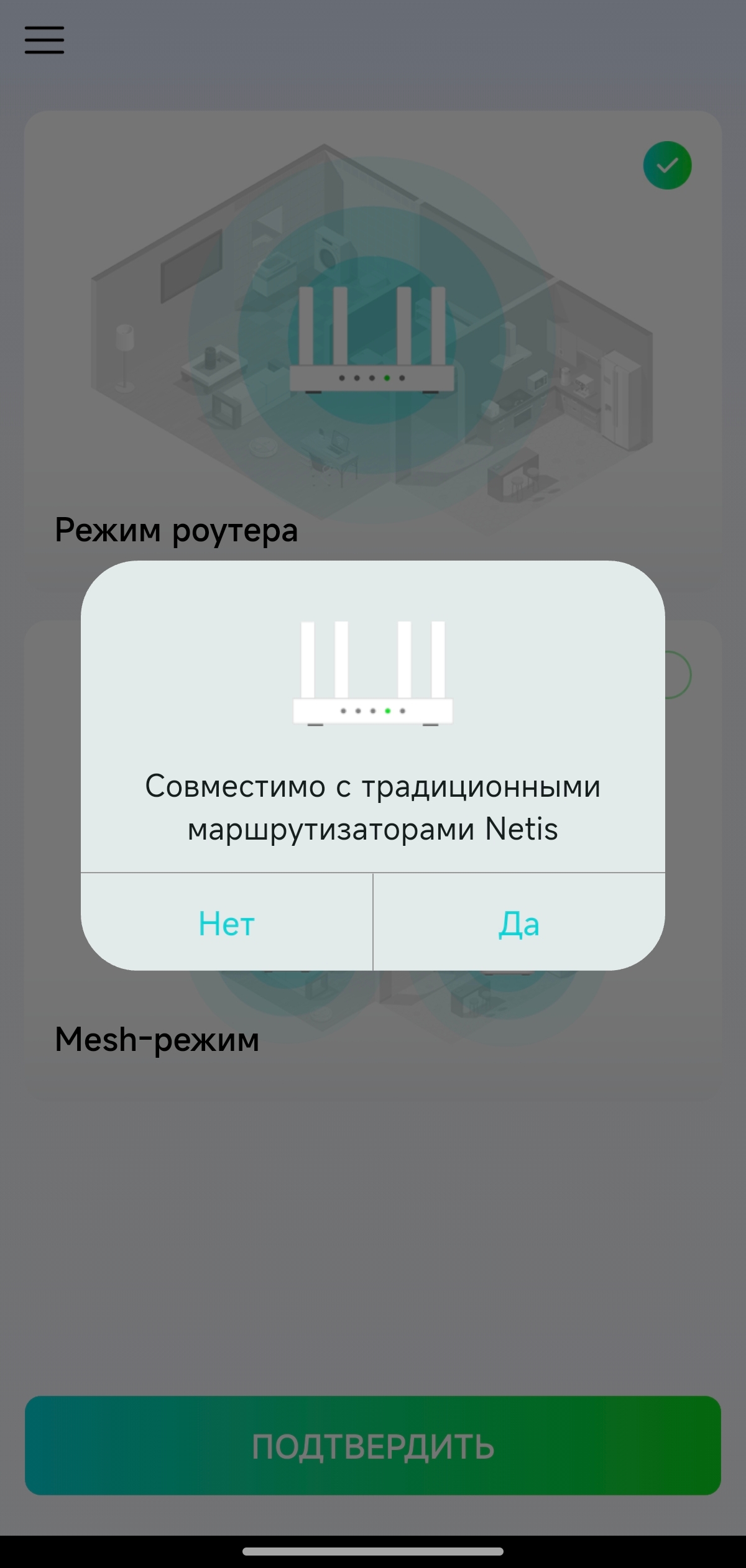Tap "Нет" in the compatibility dialog

pos(227,922)
